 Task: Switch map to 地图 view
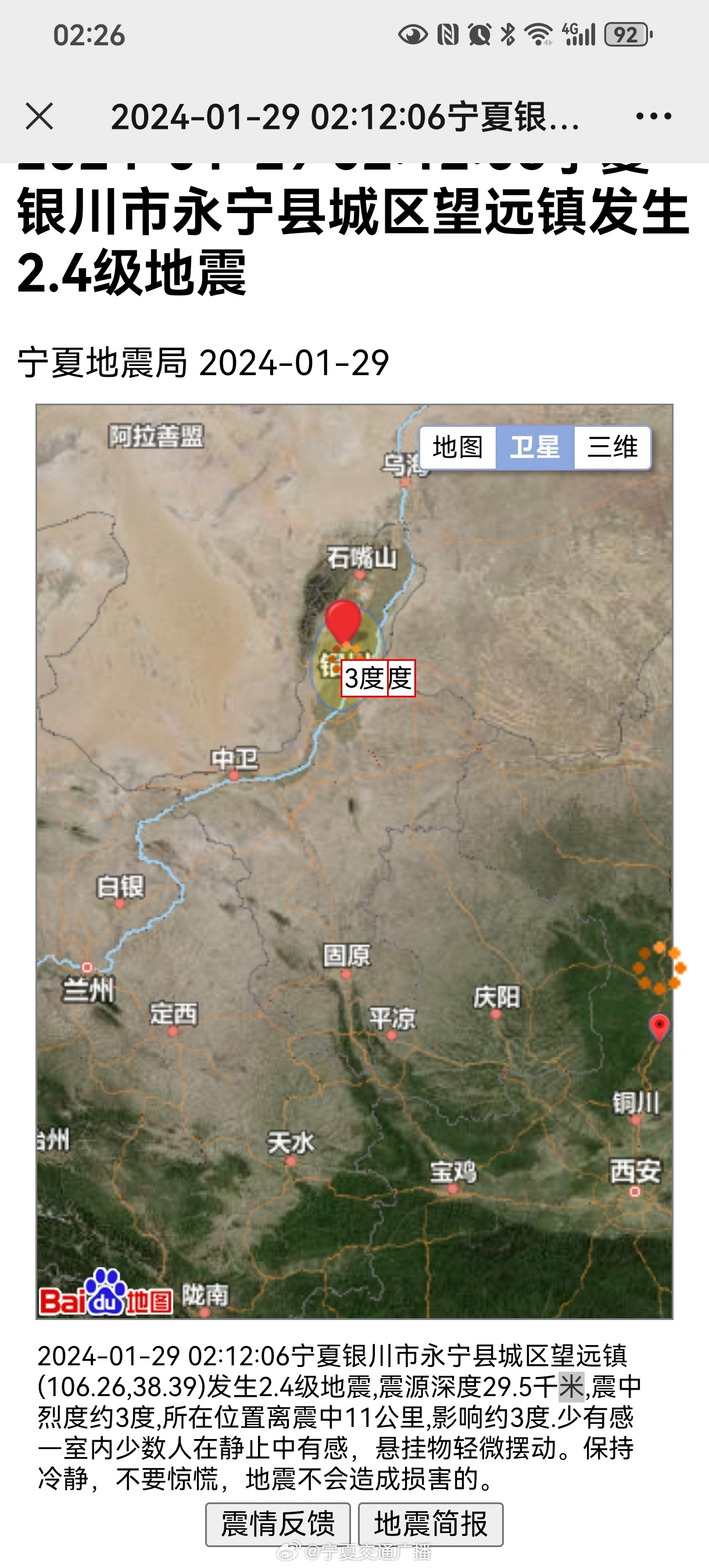[458, 447]
